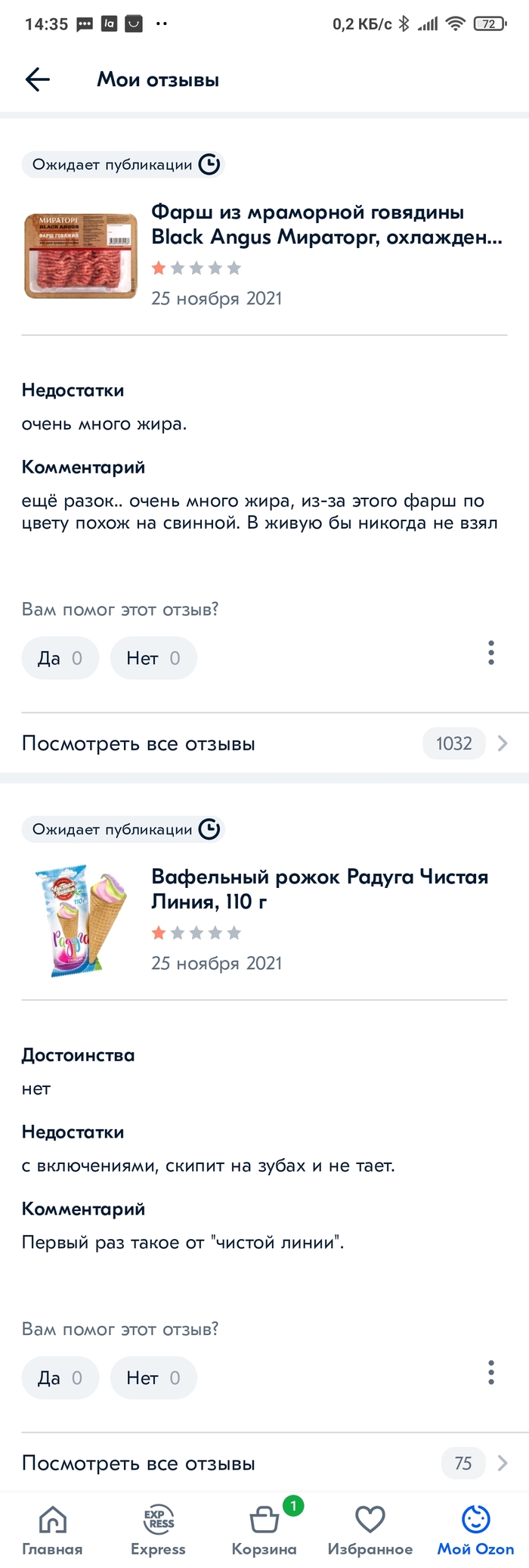The image size is (529, 1568).
Task: Open the Корзина tab
Action: 264,1529
